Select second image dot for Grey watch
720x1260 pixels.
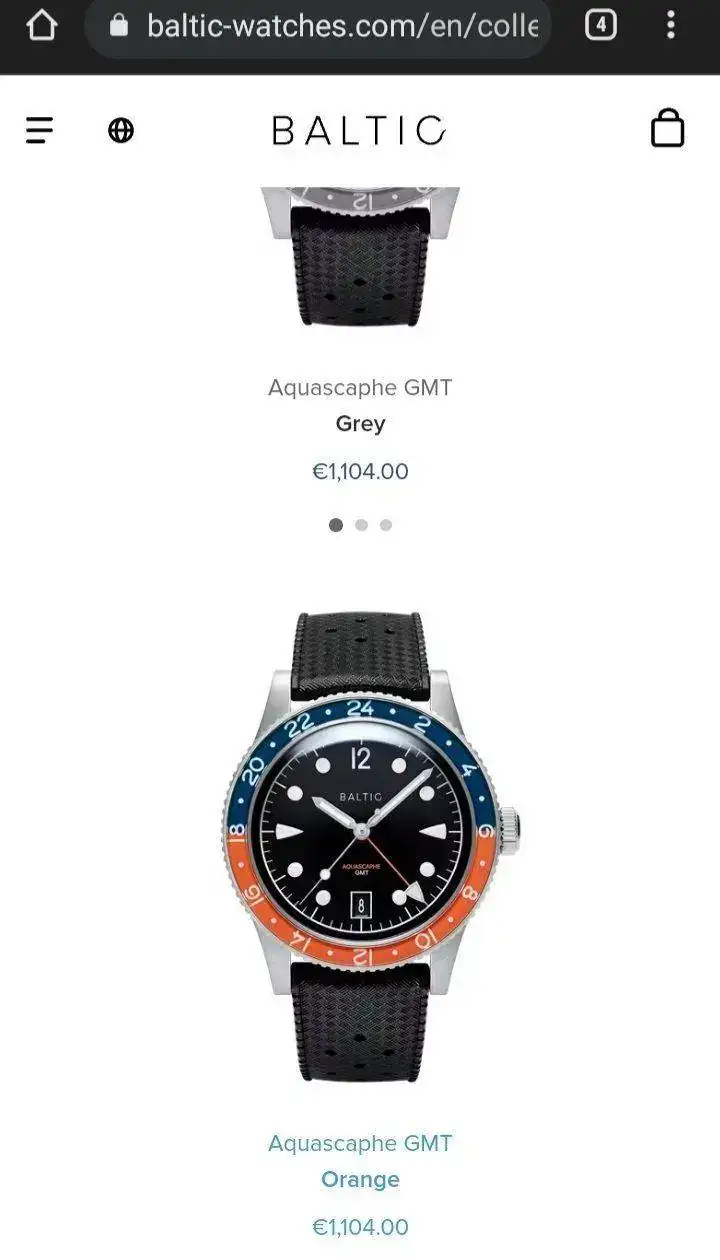tap(361, 525)
